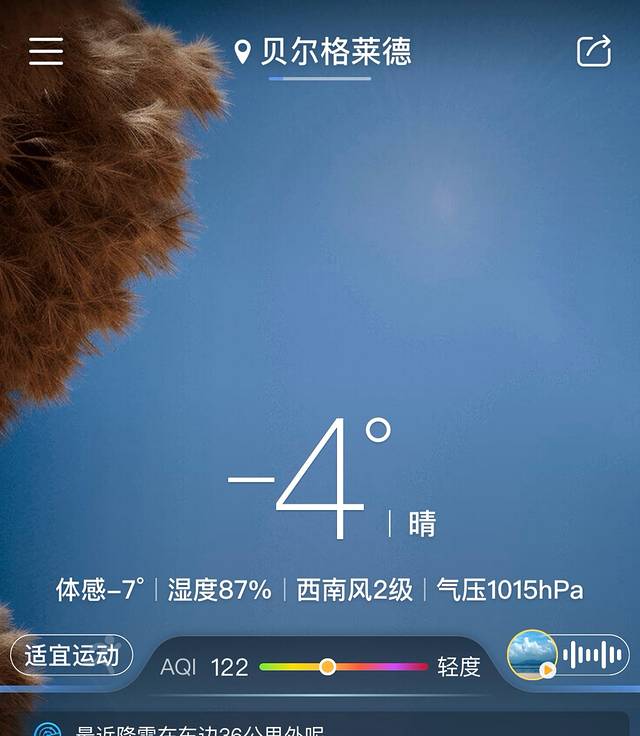The width and height of the screenshot is (640, 736).
Task: Share the weather for 贝尔格莱德
Action: point(594,51)
